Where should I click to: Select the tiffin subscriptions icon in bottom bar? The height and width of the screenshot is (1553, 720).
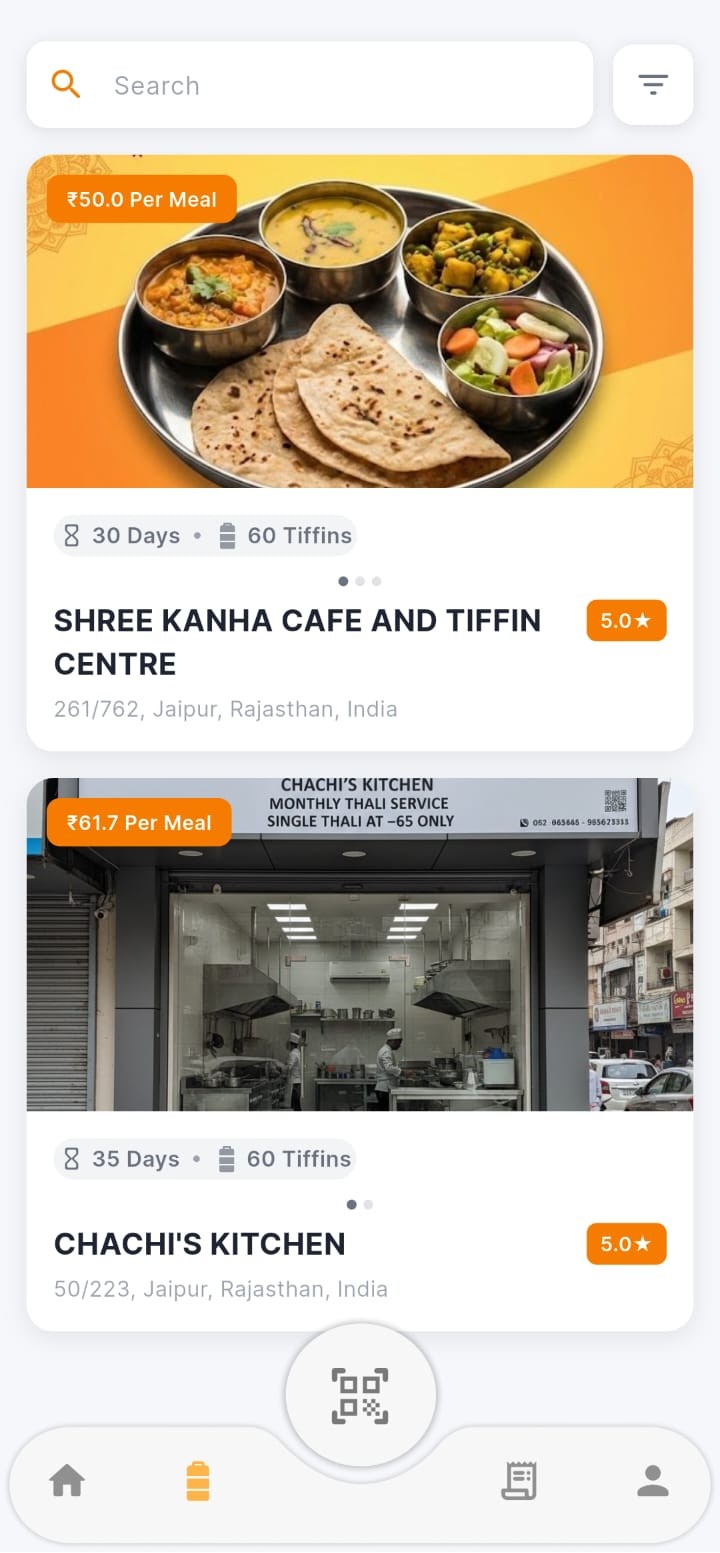point(198,1481)
